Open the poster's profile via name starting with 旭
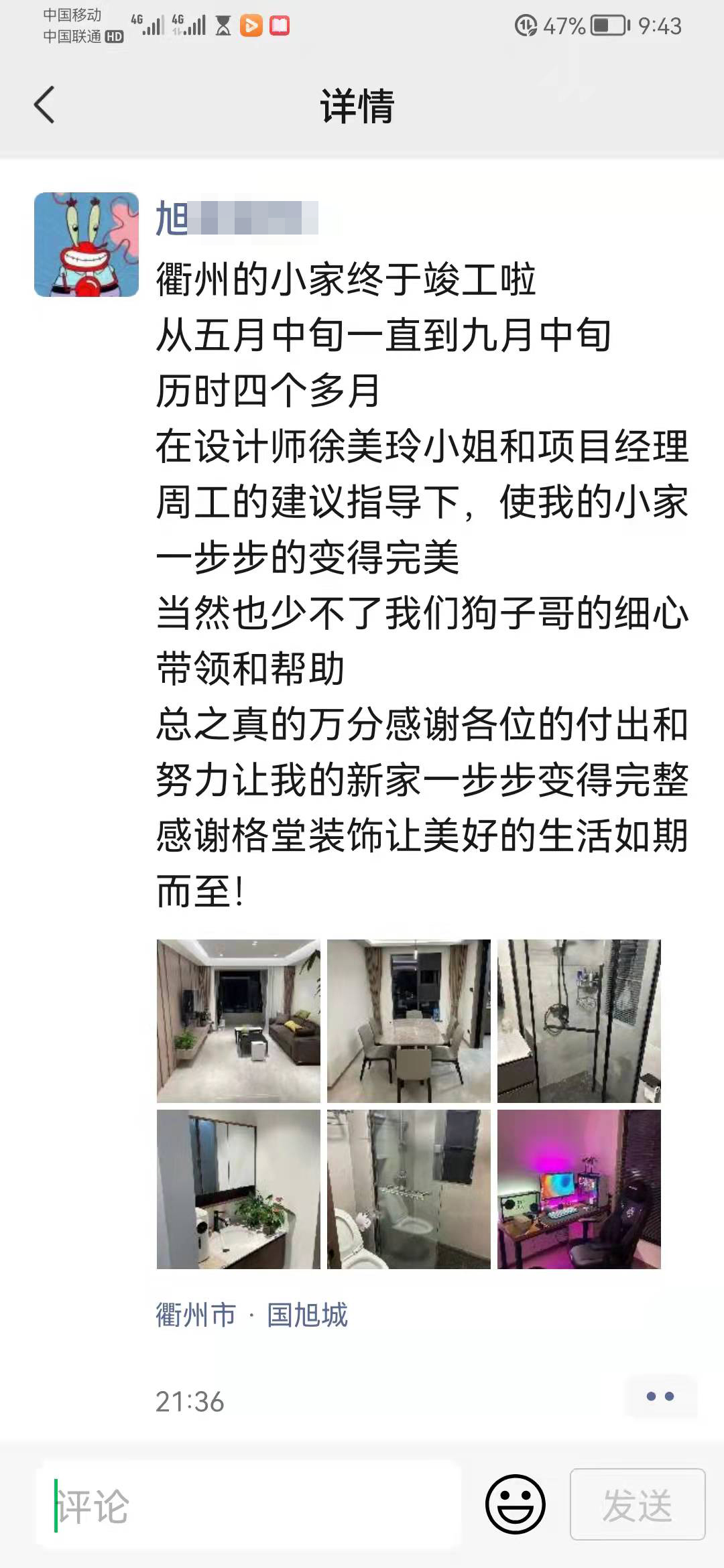The height and width of the screenshot is (1568, 724). (x=237, y=218)
